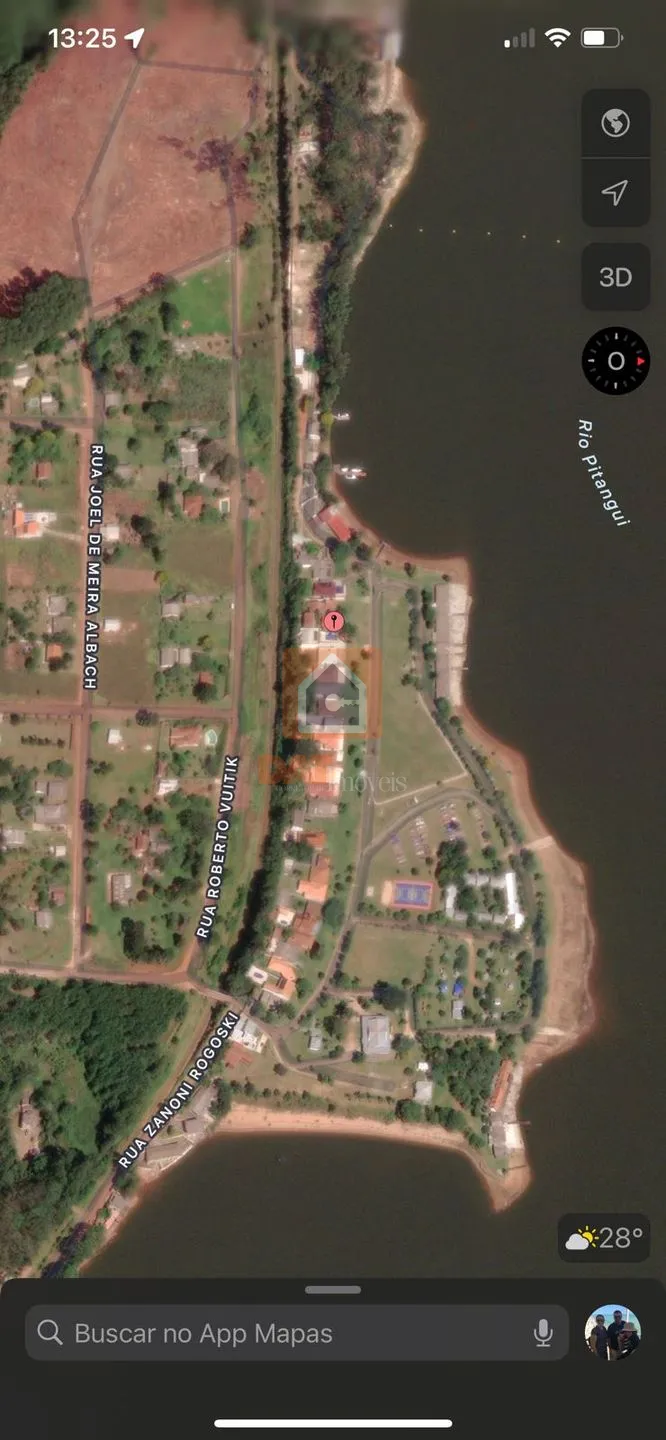666x1440 pixels.
Task: Start voice search with the microphone
Action: (543, 1333)
